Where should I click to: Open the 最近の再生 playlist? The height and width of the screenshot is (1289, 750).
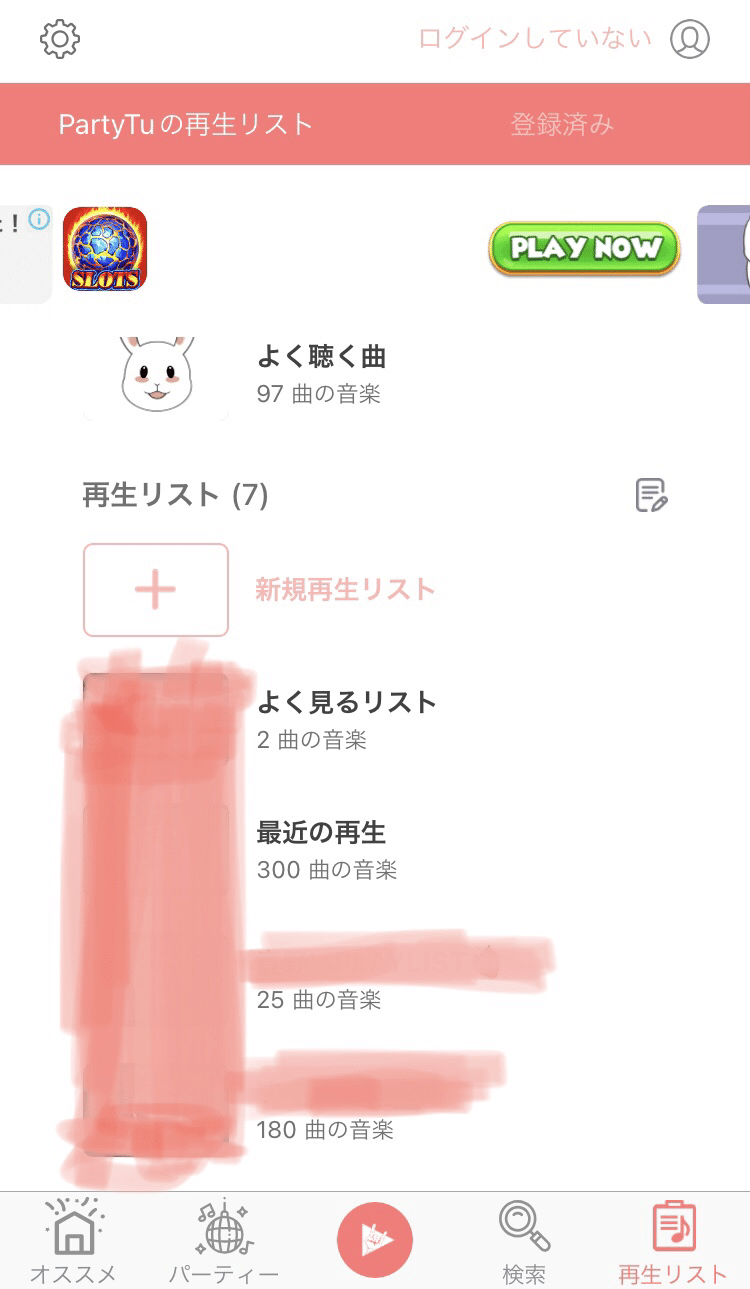(375, 850)
